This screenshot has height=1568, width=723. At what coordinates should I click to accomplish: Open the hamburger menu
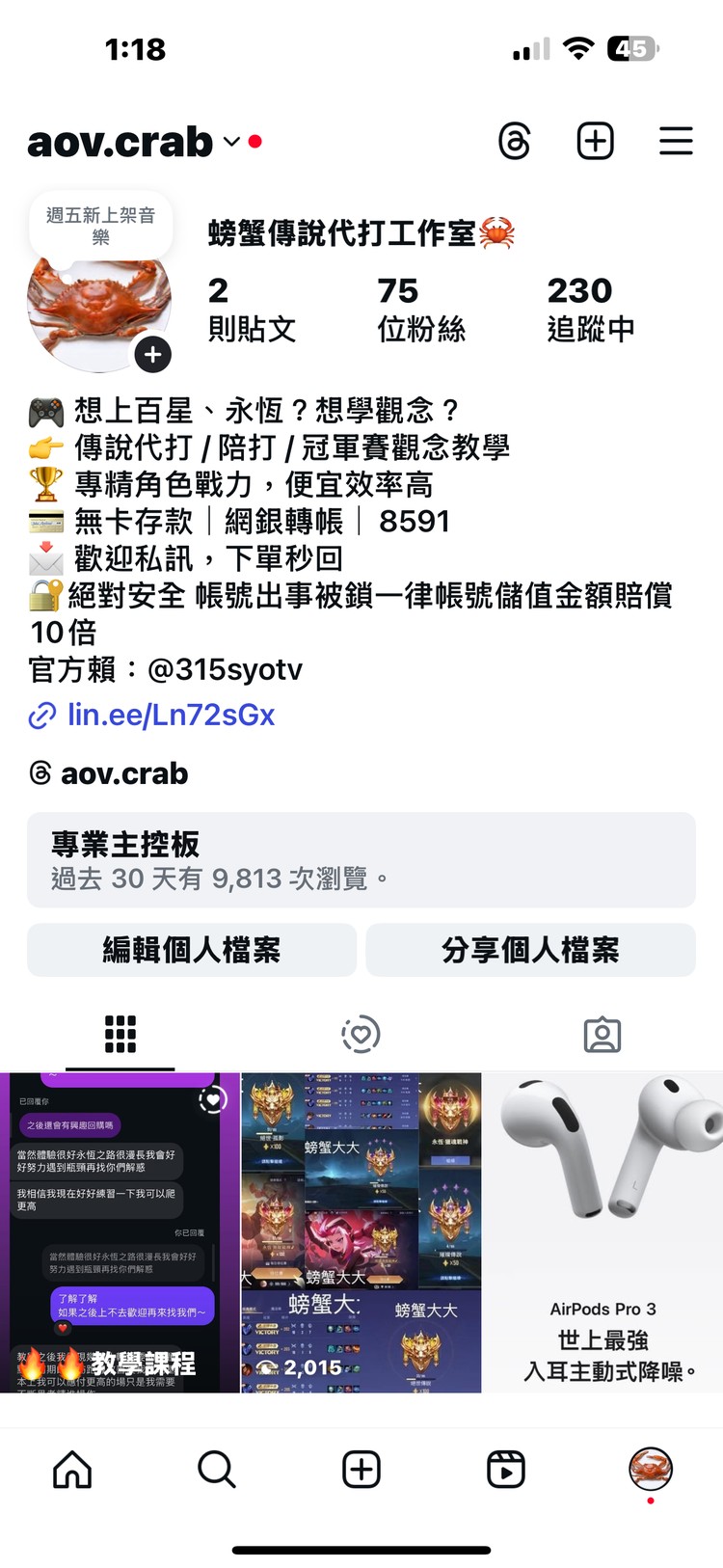tap(676, 141)
